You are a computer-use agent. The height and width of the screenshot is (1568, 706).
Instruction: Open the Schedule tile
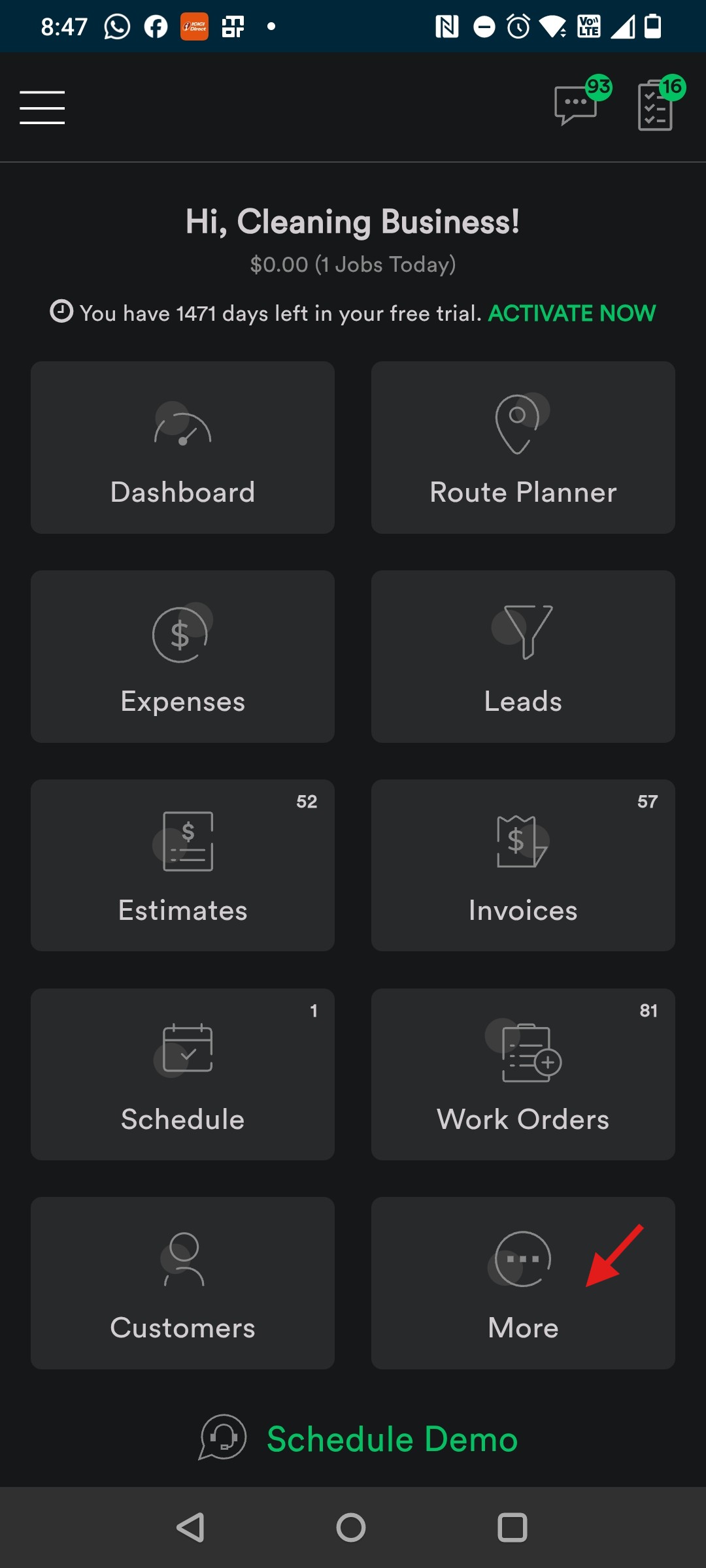182,1075
